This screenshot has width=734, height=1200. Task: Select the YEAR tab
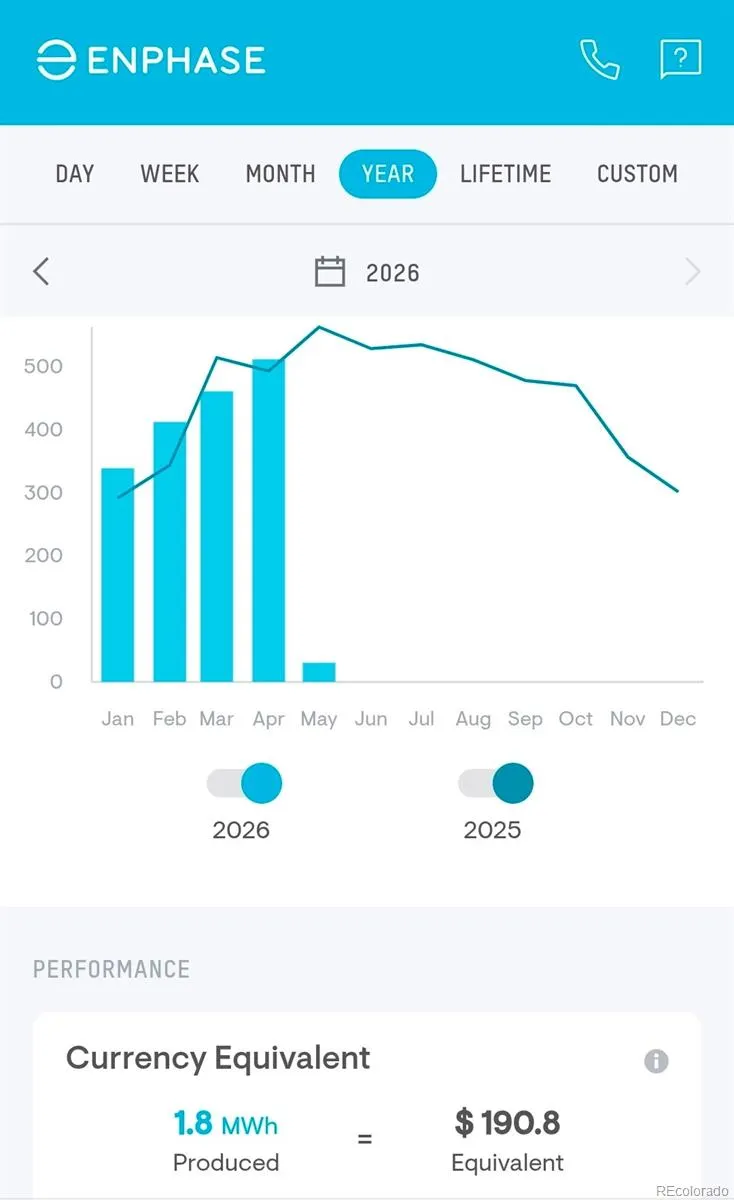coord(388,174)
